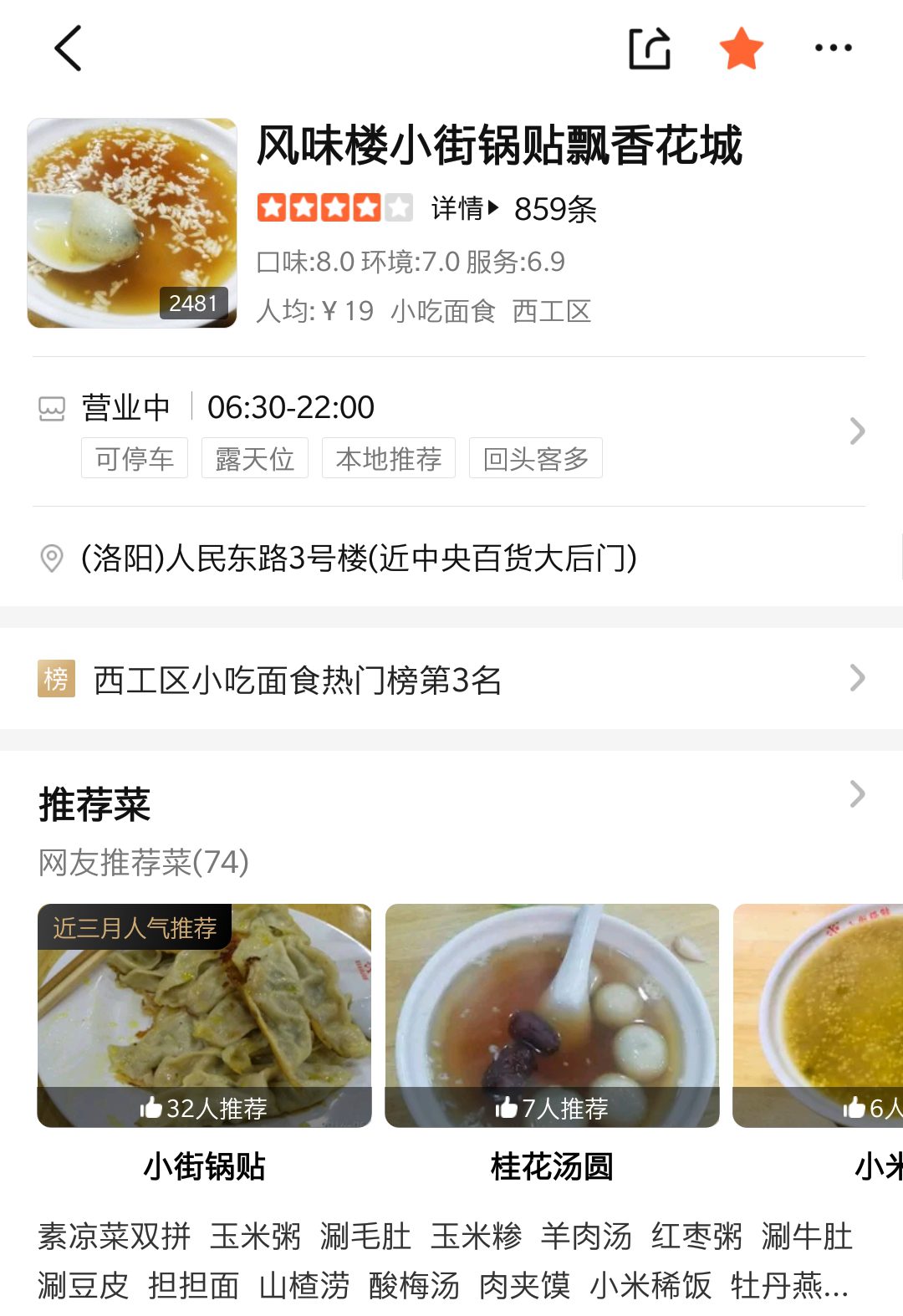Share this restaurant page

650,48
